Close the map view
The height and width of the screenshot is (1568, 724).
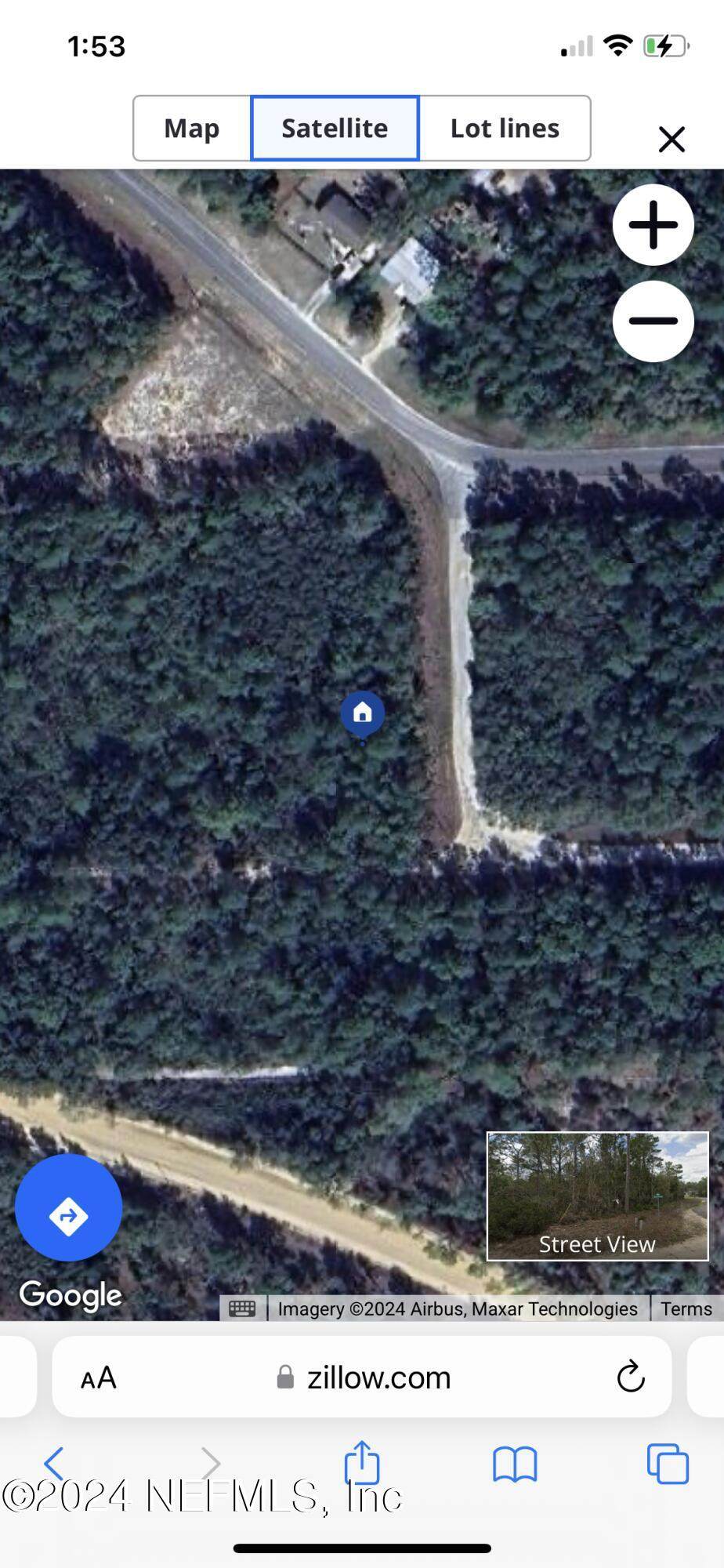[x=672, y=140]
